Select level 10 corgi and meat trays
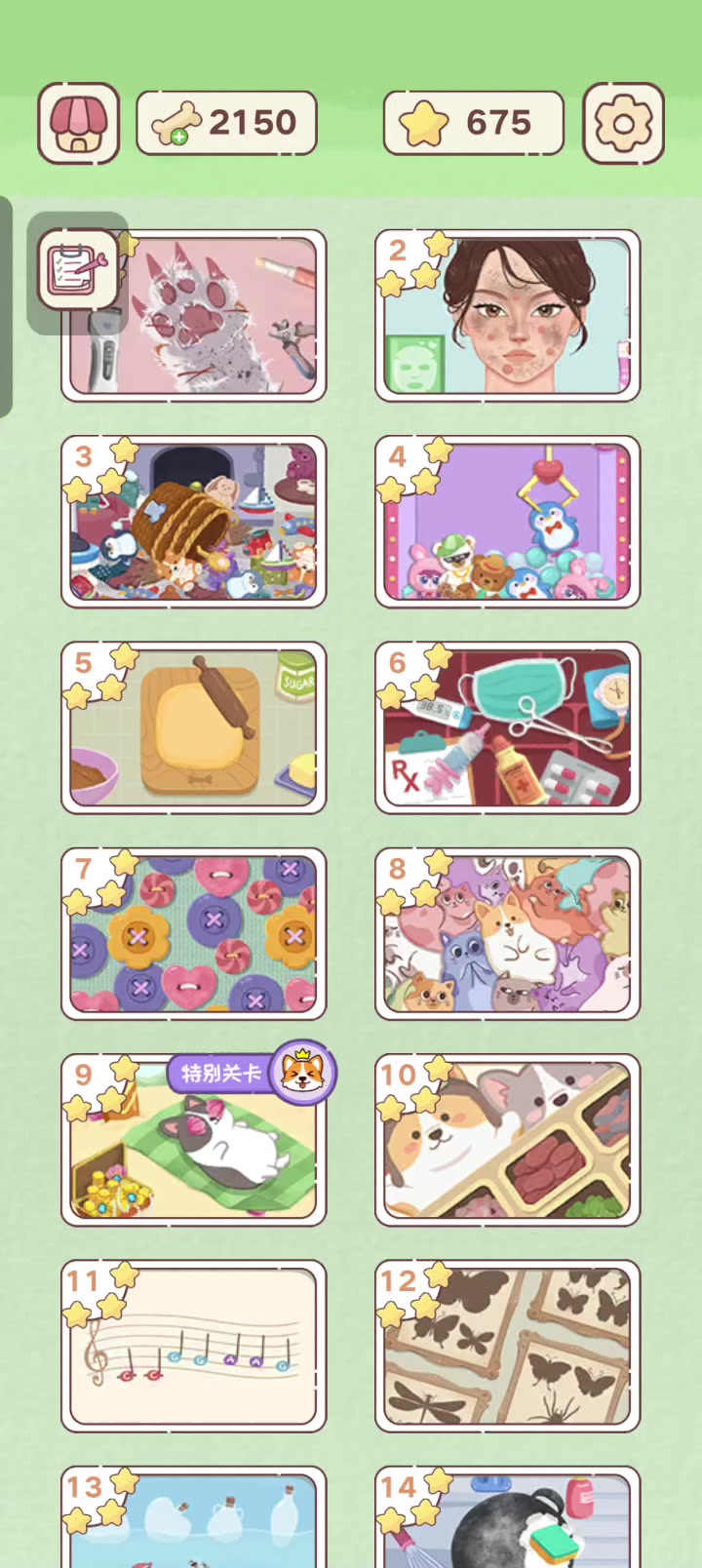This screenshot has height=1568, width=702. [x=507, y=1140]
